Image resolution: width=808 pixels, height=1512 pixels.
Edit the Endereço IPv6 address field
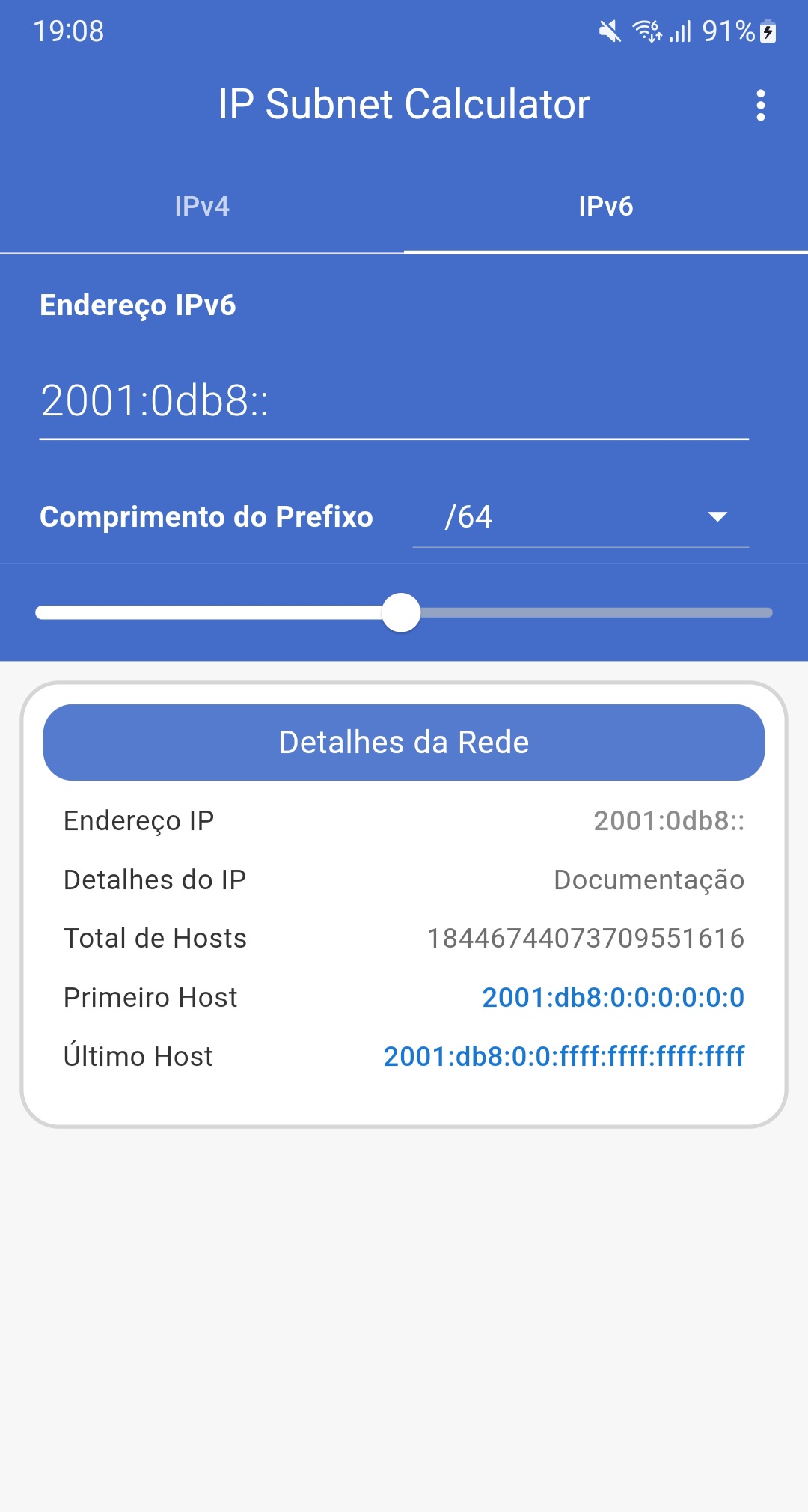[394, 401]
